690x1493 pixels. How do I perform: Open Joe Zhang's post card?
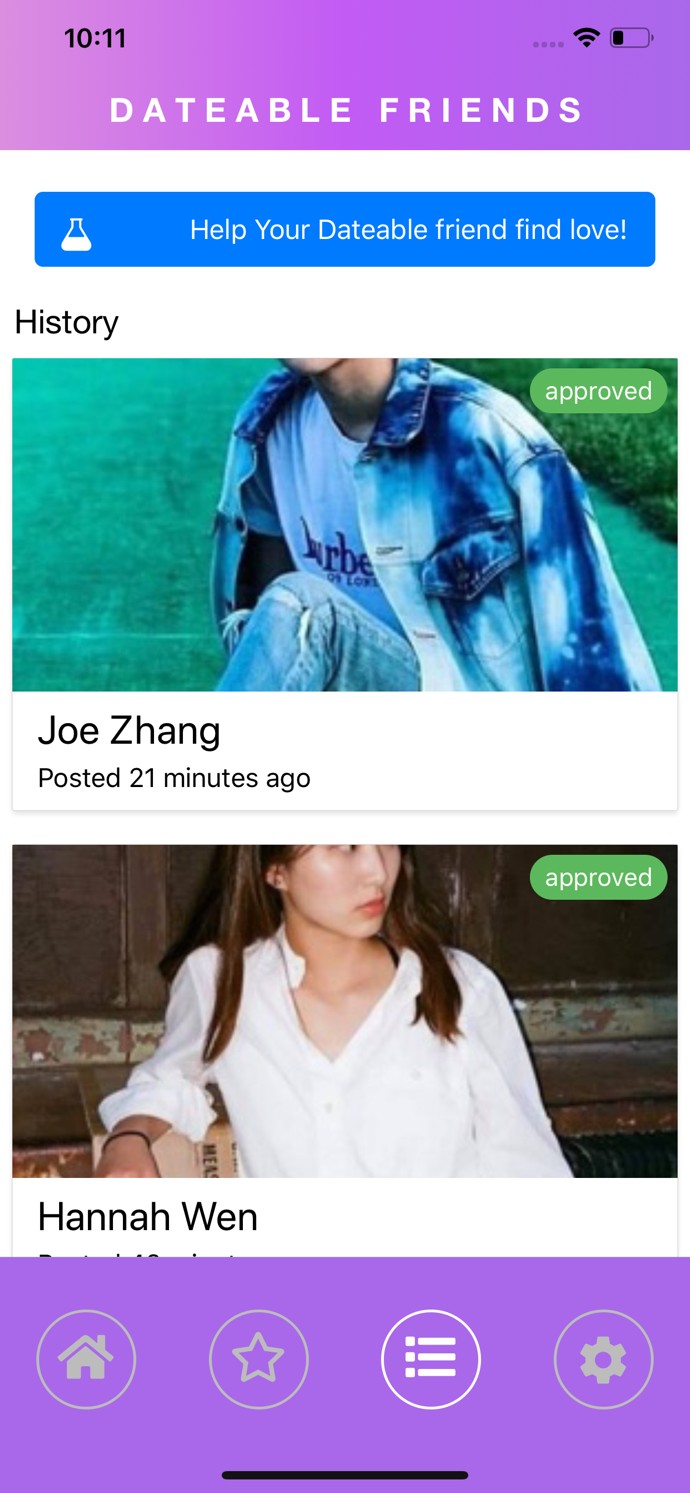pos(345,584)
